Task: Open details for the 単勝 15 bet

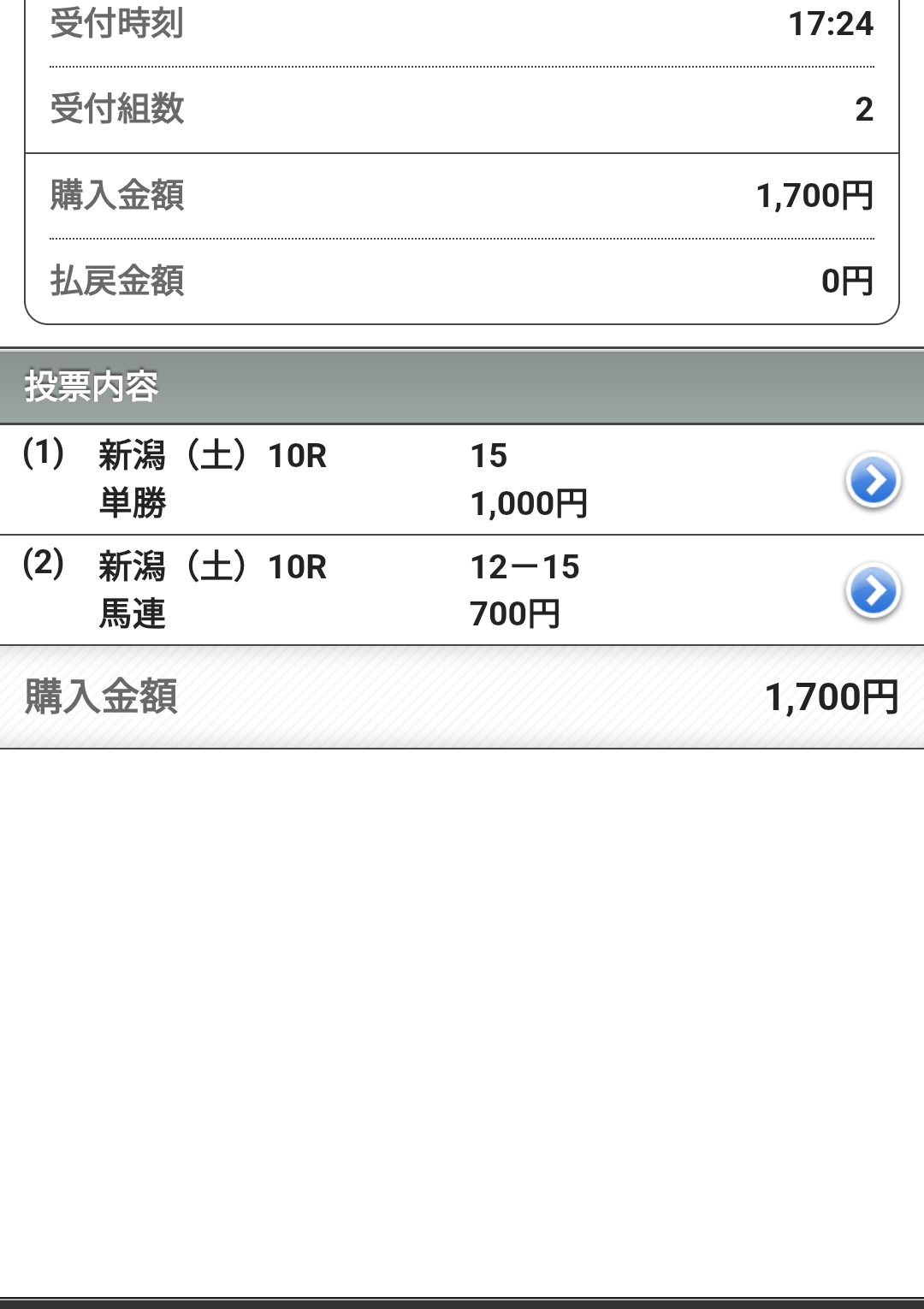Action: pyautogui.click(x=872, y=480)
